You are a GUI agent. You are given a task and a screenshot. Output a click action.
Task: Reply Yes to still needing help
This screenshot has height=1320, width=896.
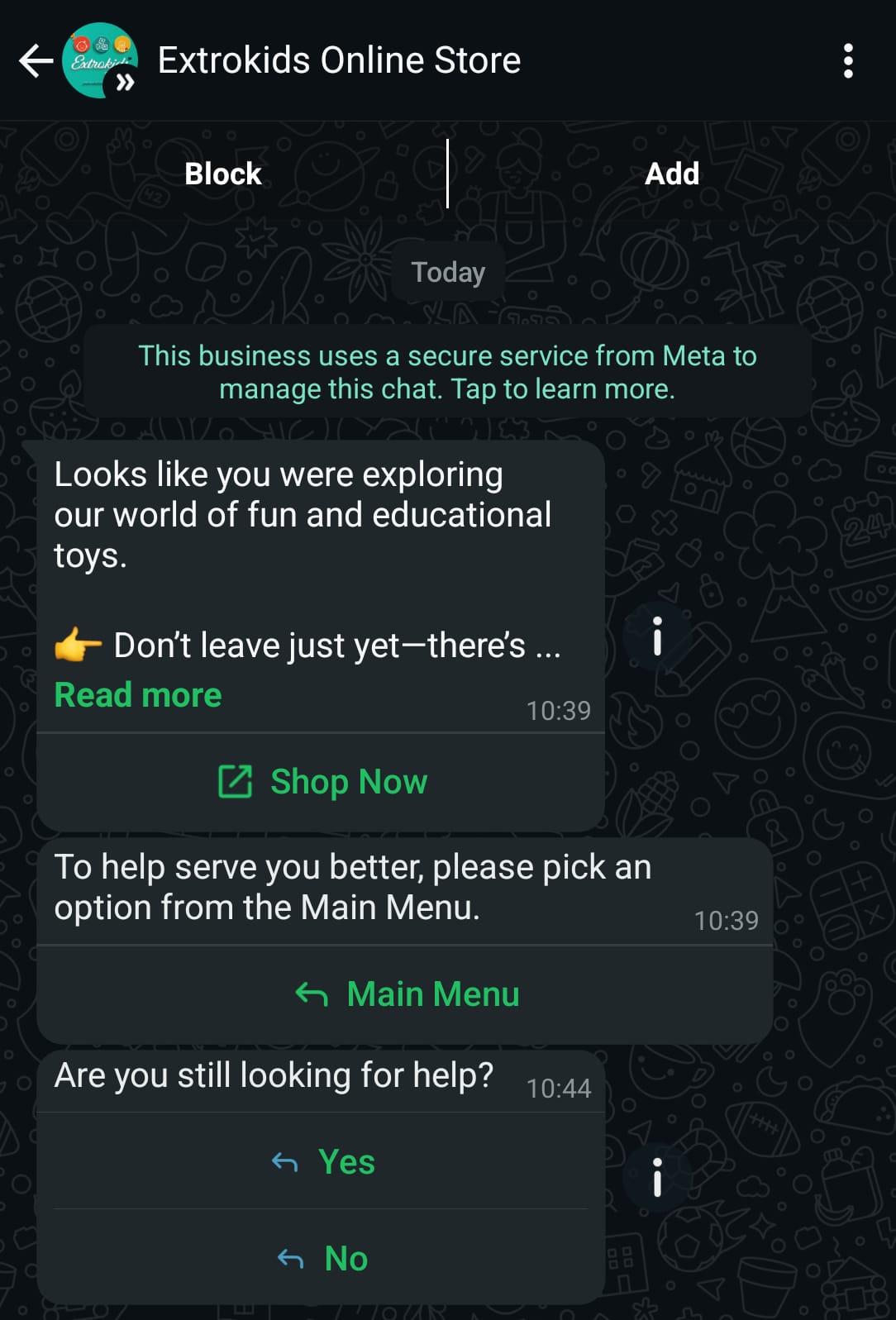tap(322, 1162)
